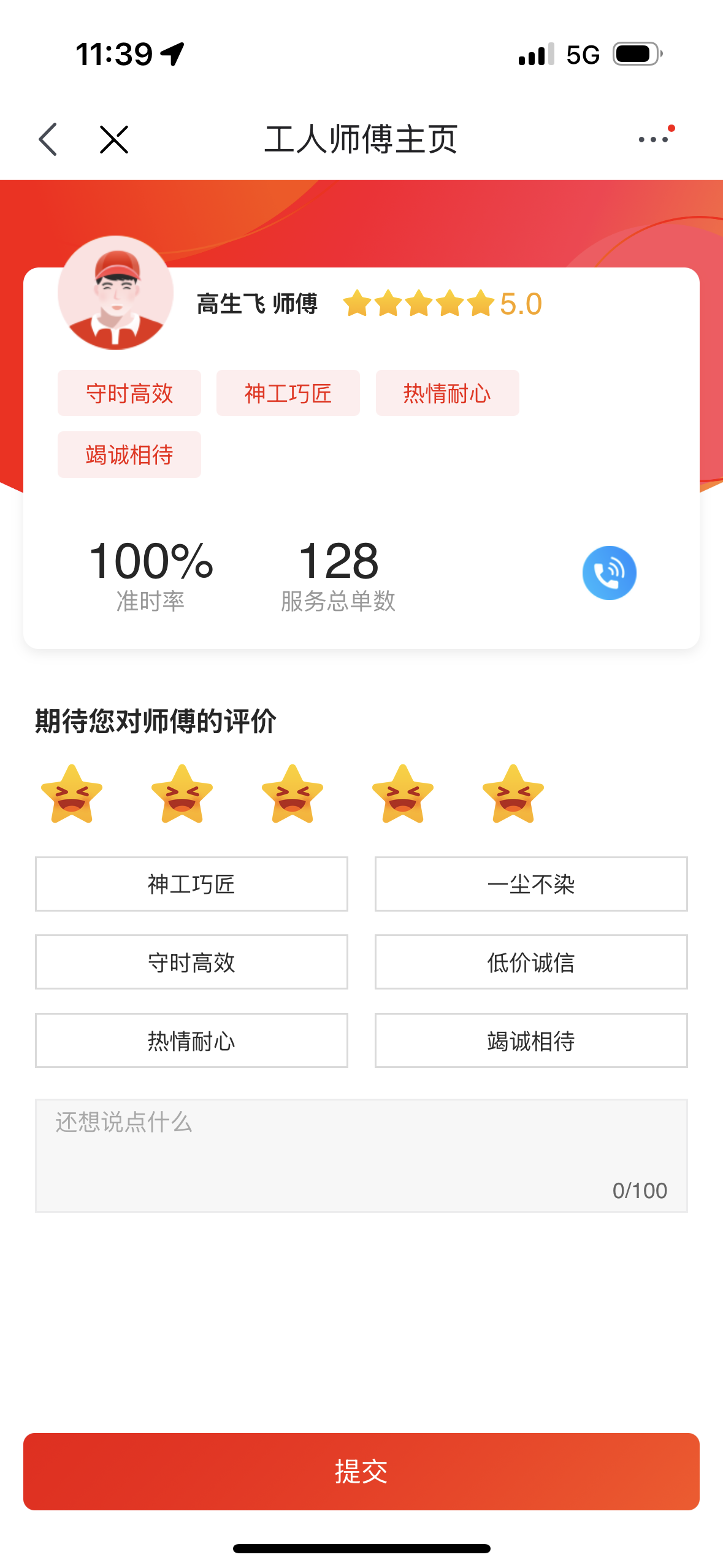Screen dimensions: 723x1568
Task: Go back using the back arrow
Action: click(x=48, y=139)
